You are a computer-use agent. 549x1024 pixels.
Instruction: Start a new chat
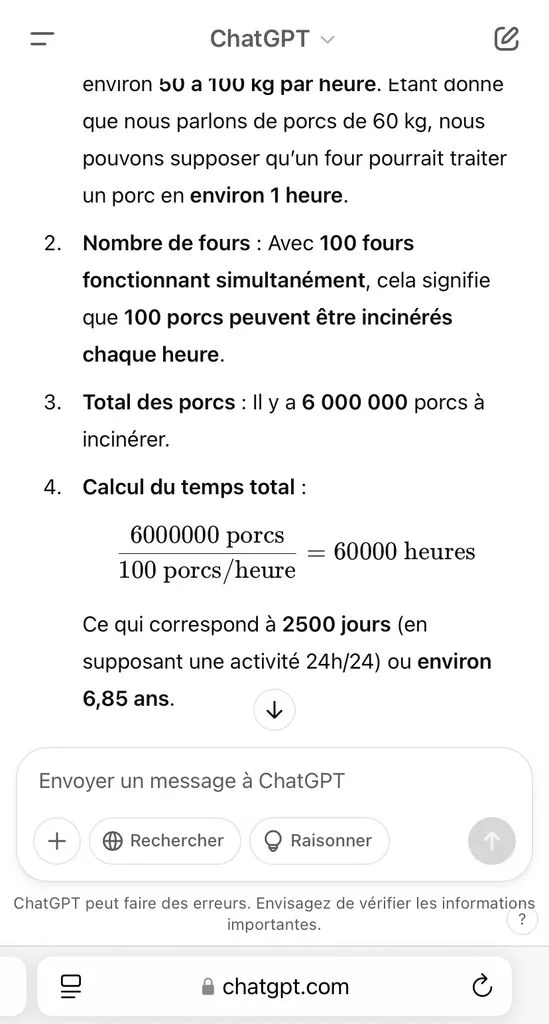(x=506, y=39)
